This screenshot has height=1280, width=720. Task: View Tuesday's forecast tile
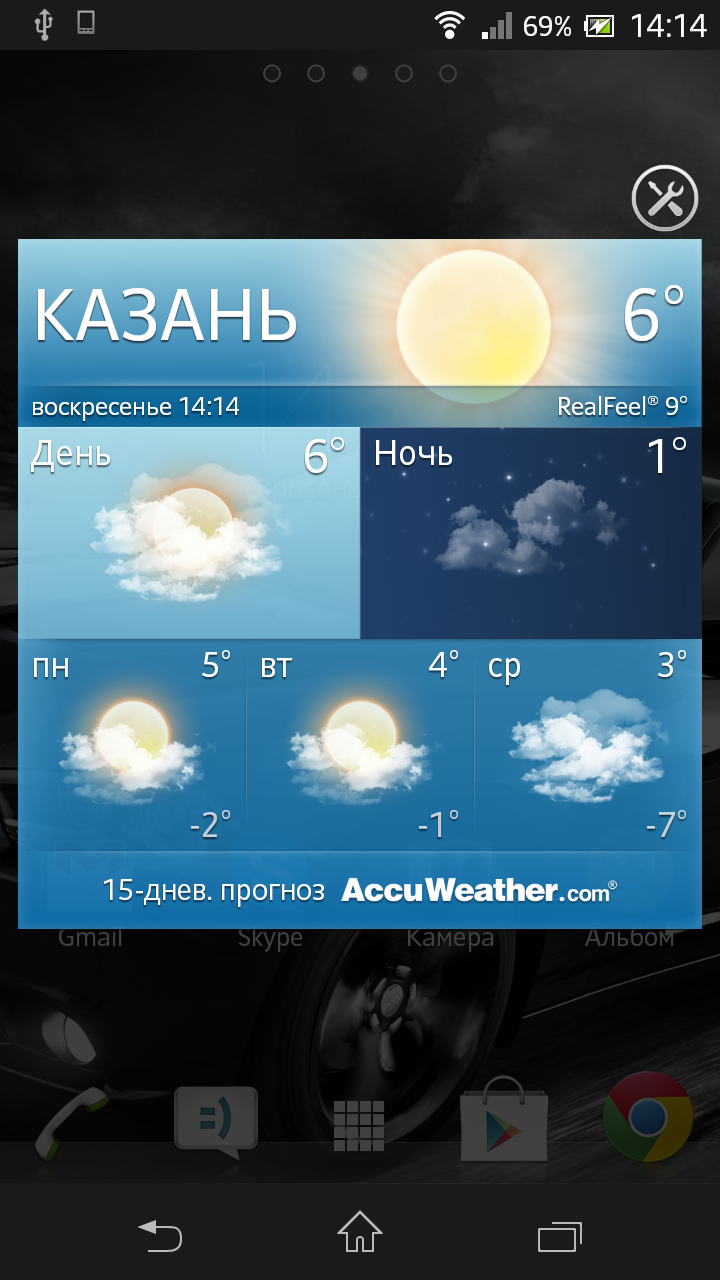click(360, 745)
